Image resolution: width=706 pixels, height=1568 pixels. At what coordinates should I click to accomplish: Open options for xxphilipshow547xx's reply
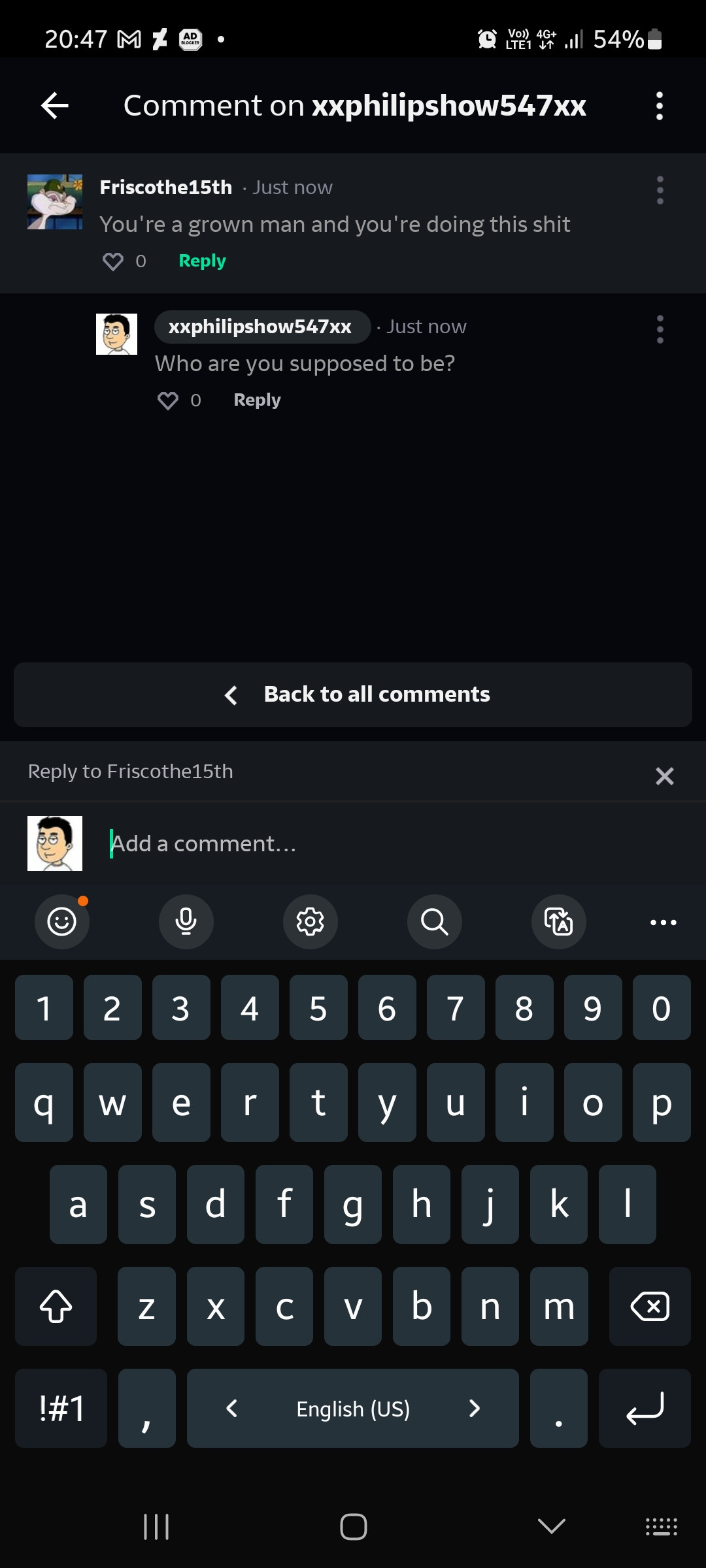pyautogui.click(x=660, y=329)
